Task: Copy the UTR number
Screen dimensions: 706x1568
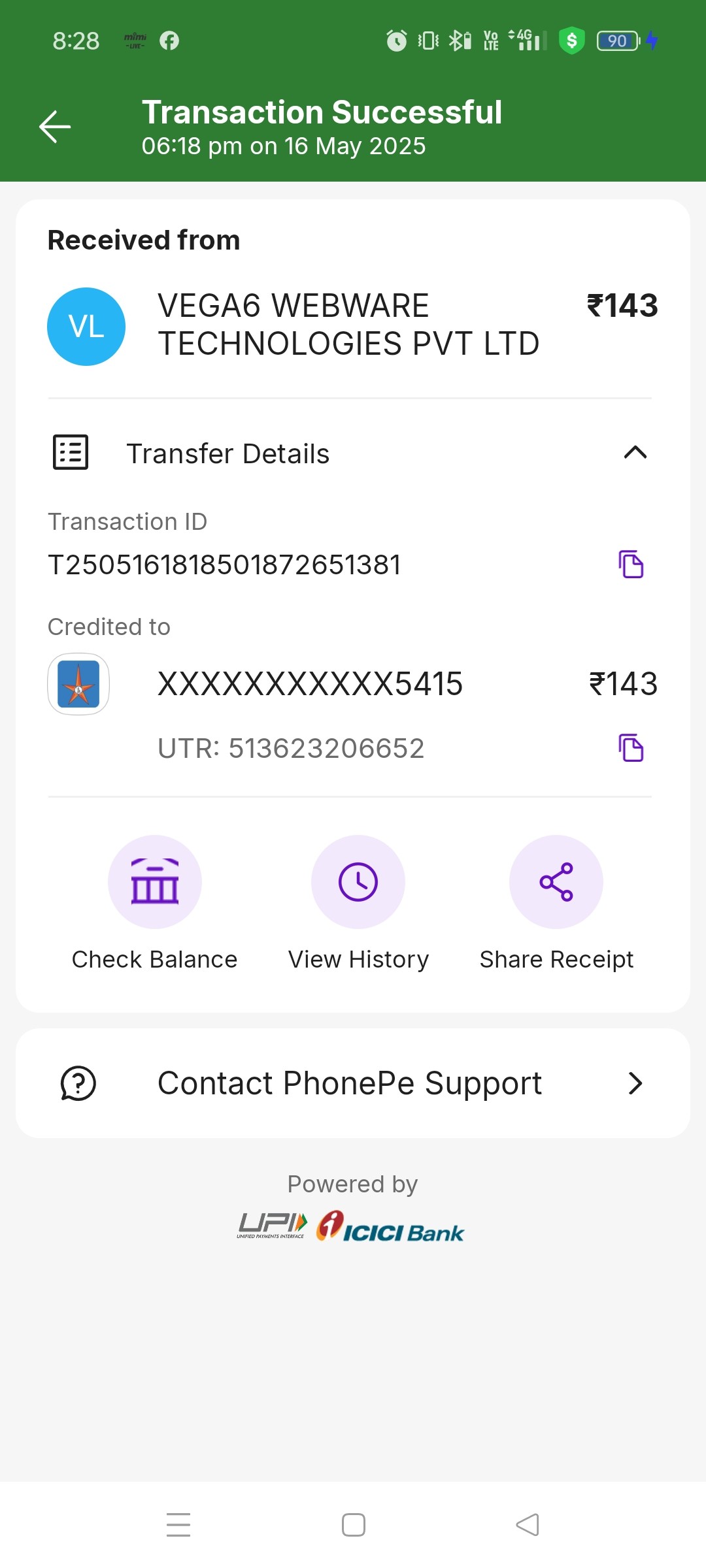Action: [x=631, y=748]
